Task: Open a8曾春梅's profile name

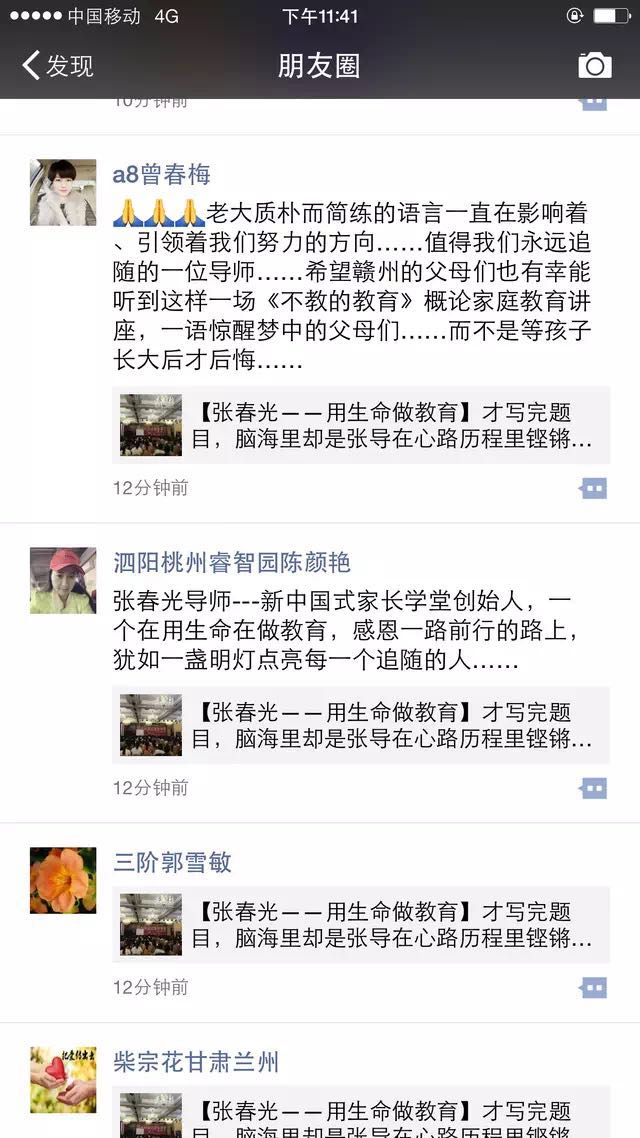Action: point(161,174)
